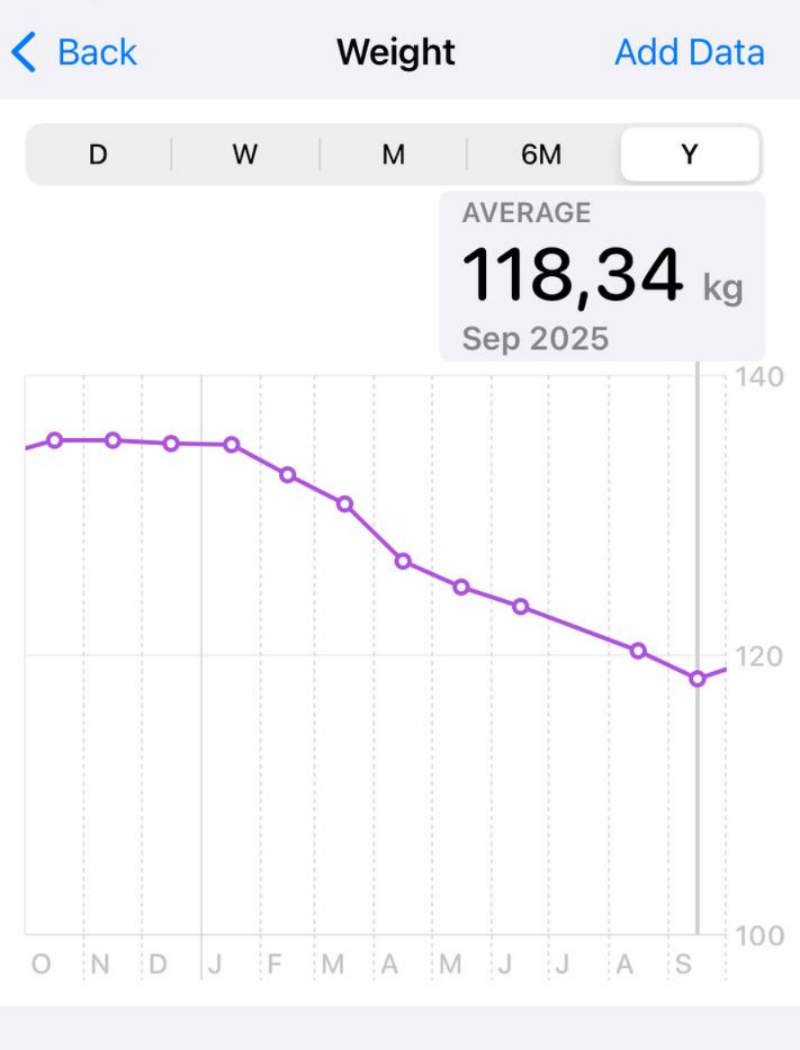
Task: Switch to the 6M view
Action: click(x=541, y=155)
